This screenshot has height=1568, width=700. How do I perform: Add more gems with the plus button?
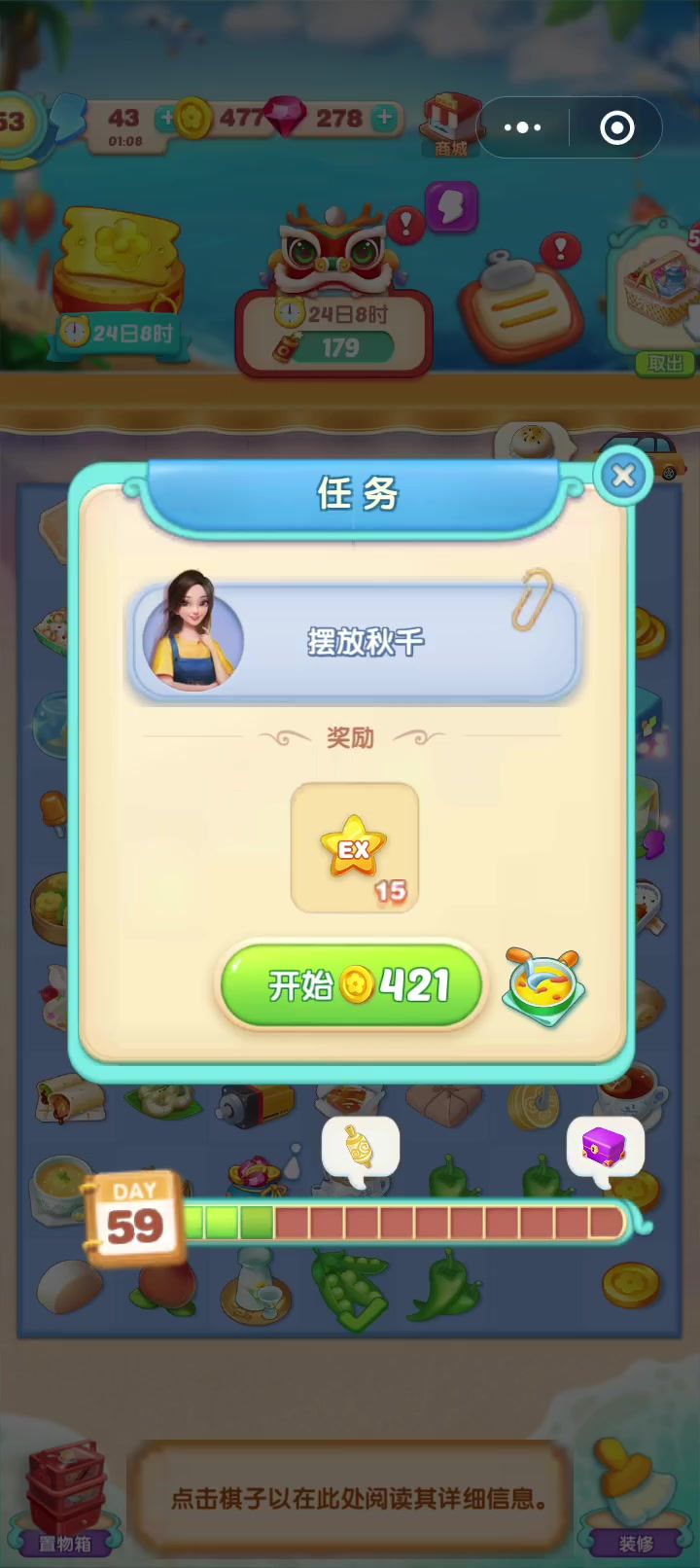click(x=385, y=118)
